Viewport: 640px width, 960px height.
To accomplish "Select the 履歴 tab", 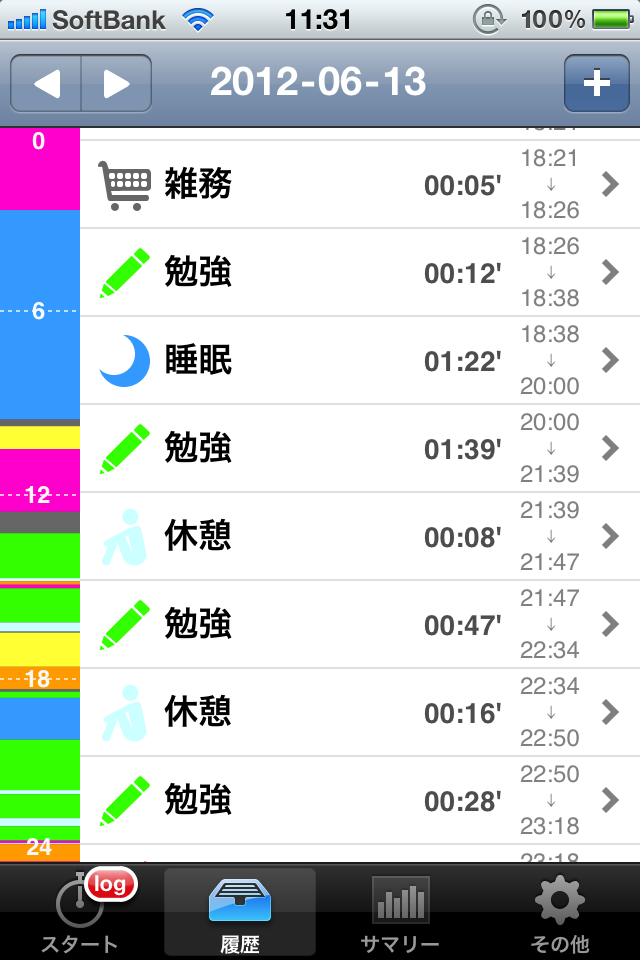I will [x=240, y=912].
